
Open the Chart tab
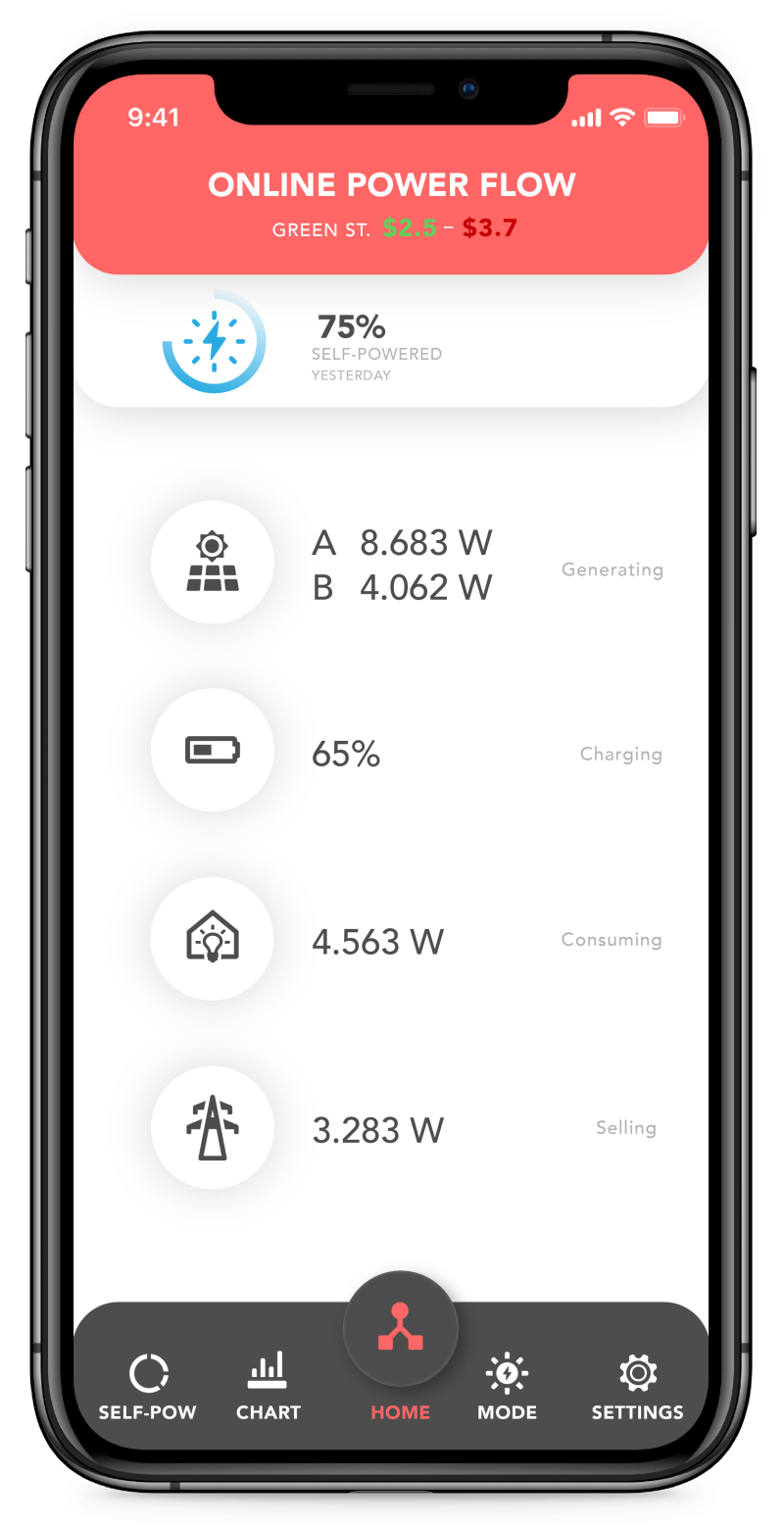268,1386
